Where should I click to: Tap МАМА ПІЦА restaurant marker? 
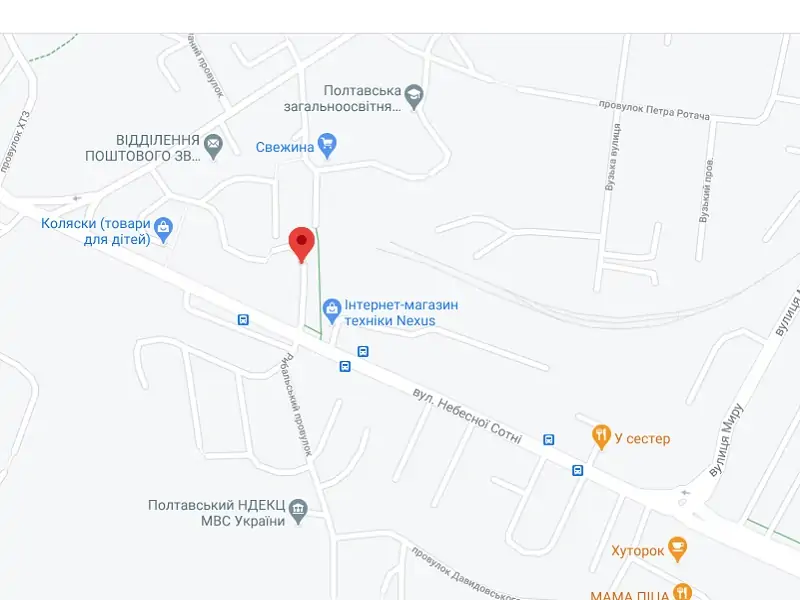(683, 592)
